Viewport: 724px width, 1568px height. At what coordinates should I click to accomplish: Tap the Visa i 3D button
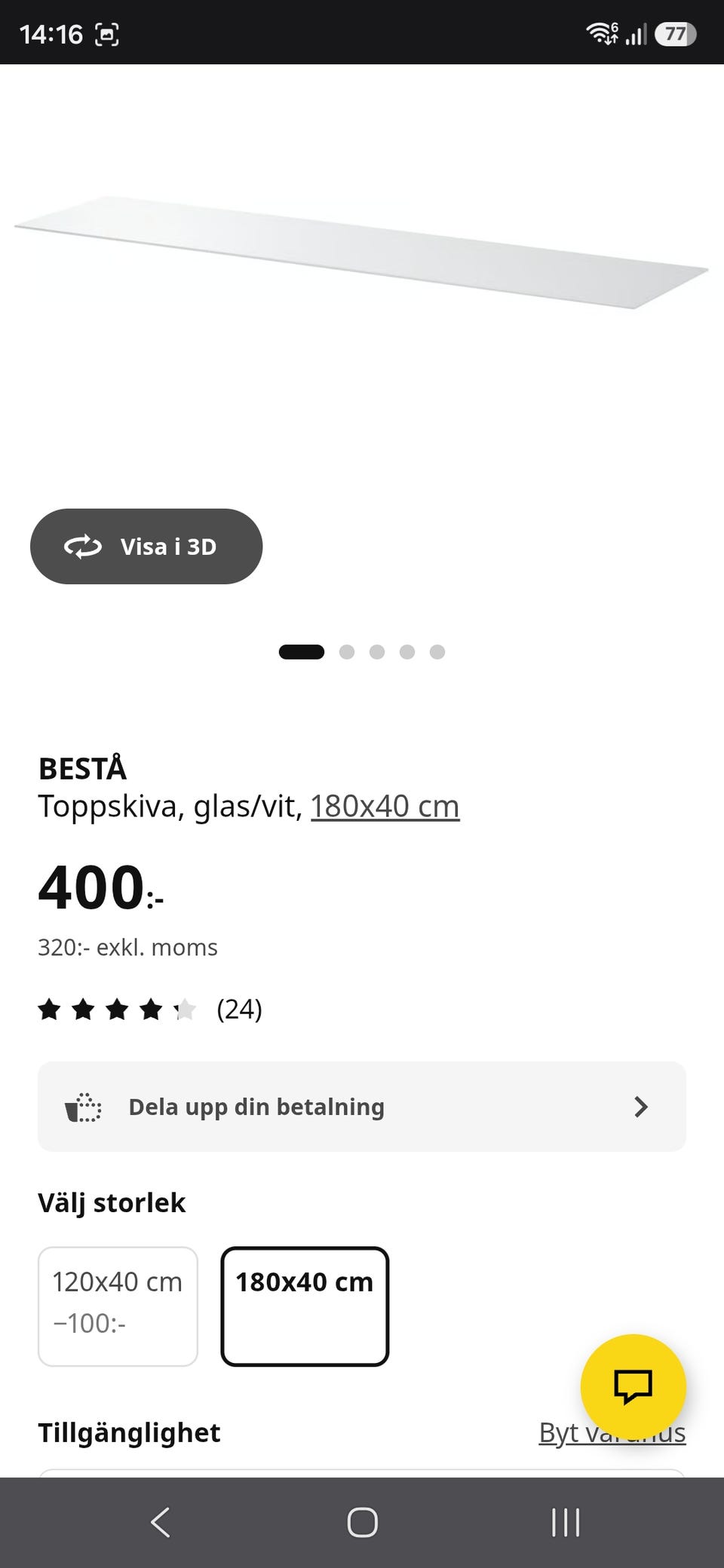[146, 546]
